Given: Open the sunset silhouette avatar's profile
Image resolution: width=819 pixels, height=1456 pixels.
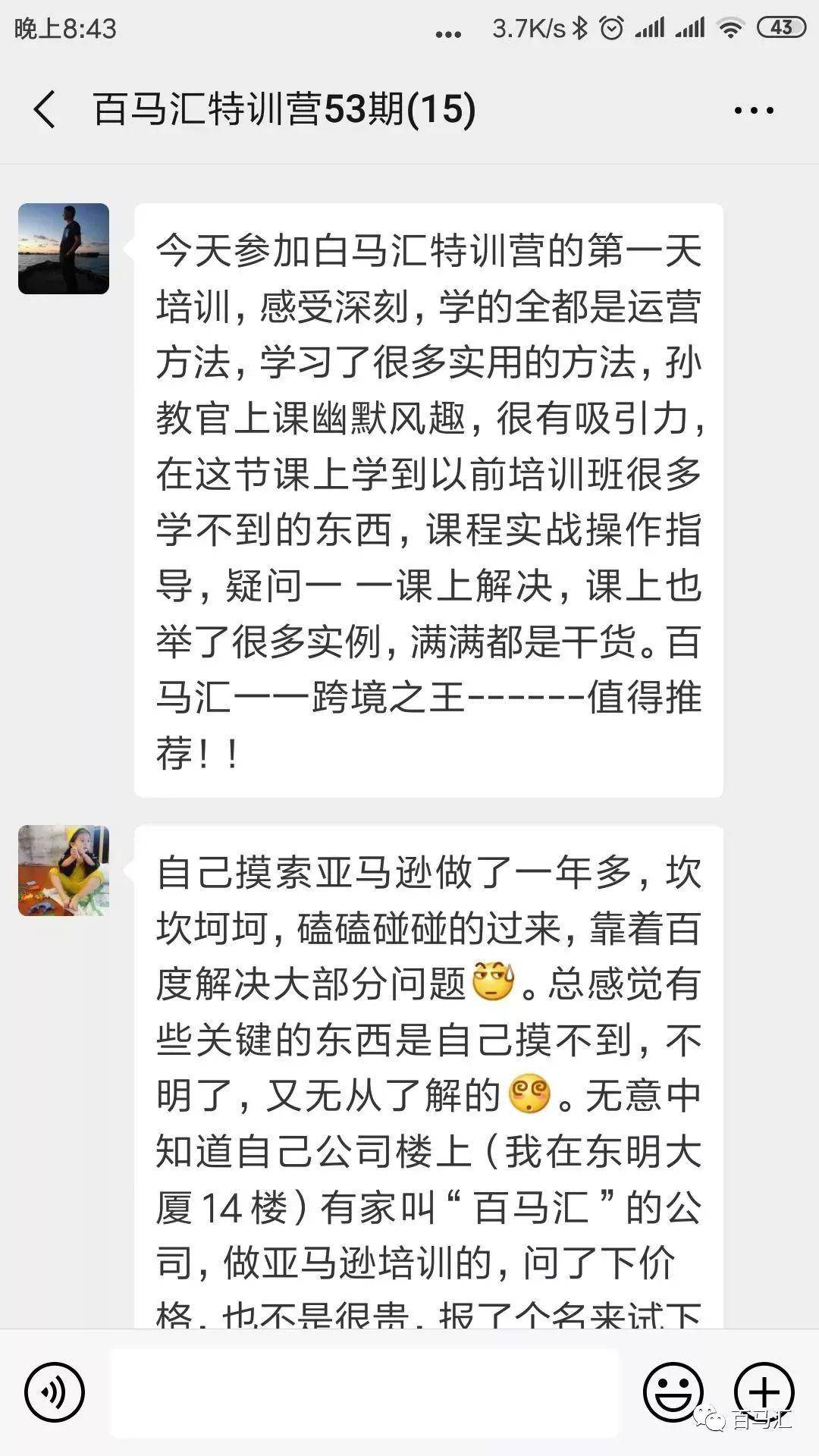Looking at the screenshot, I should pyautogui.click(x=64, y=249).
